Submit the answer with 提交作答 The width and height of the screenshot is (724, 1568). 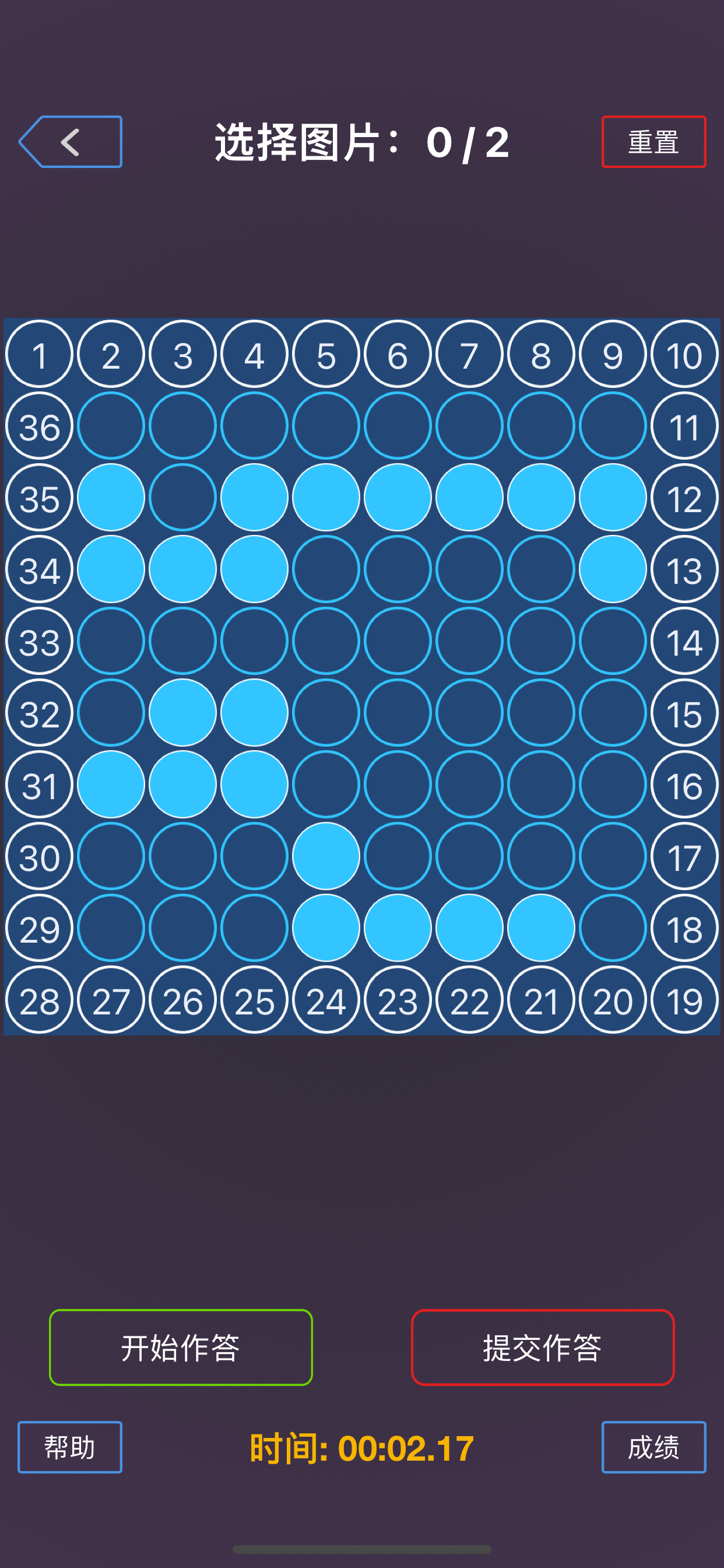click(543, 1347)
